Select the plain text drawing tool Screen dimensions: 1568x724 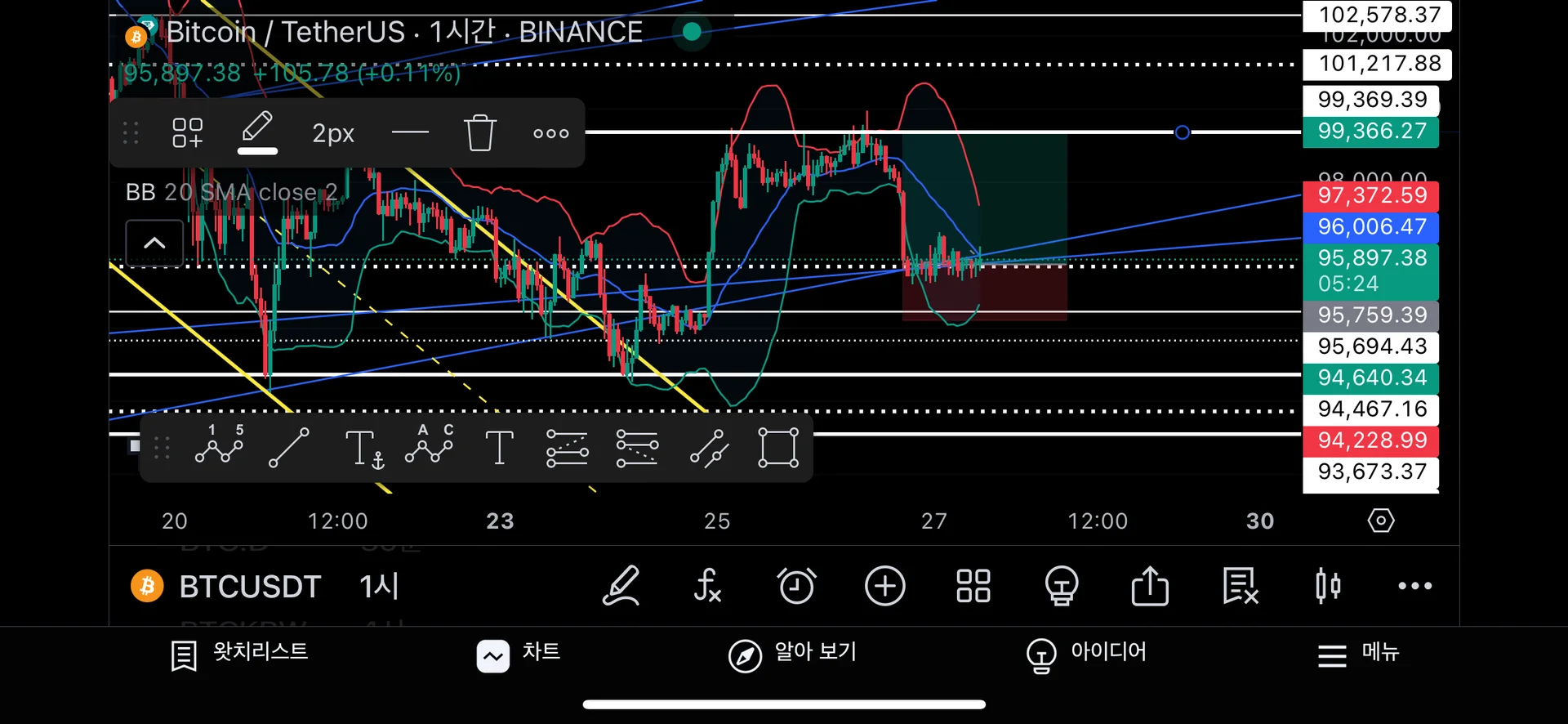pyautogui.click(x=499, y=448)
